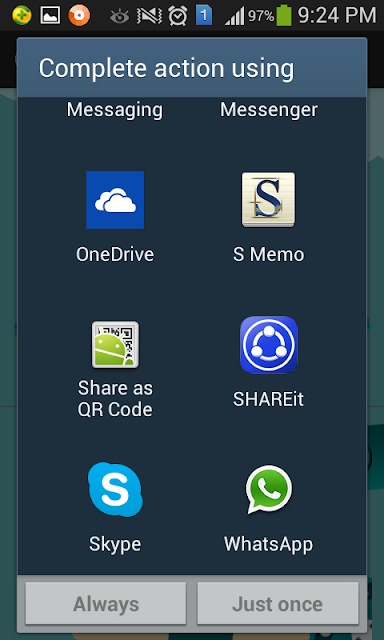Pick Share as QR Code
384x640 pixels.
115,369
